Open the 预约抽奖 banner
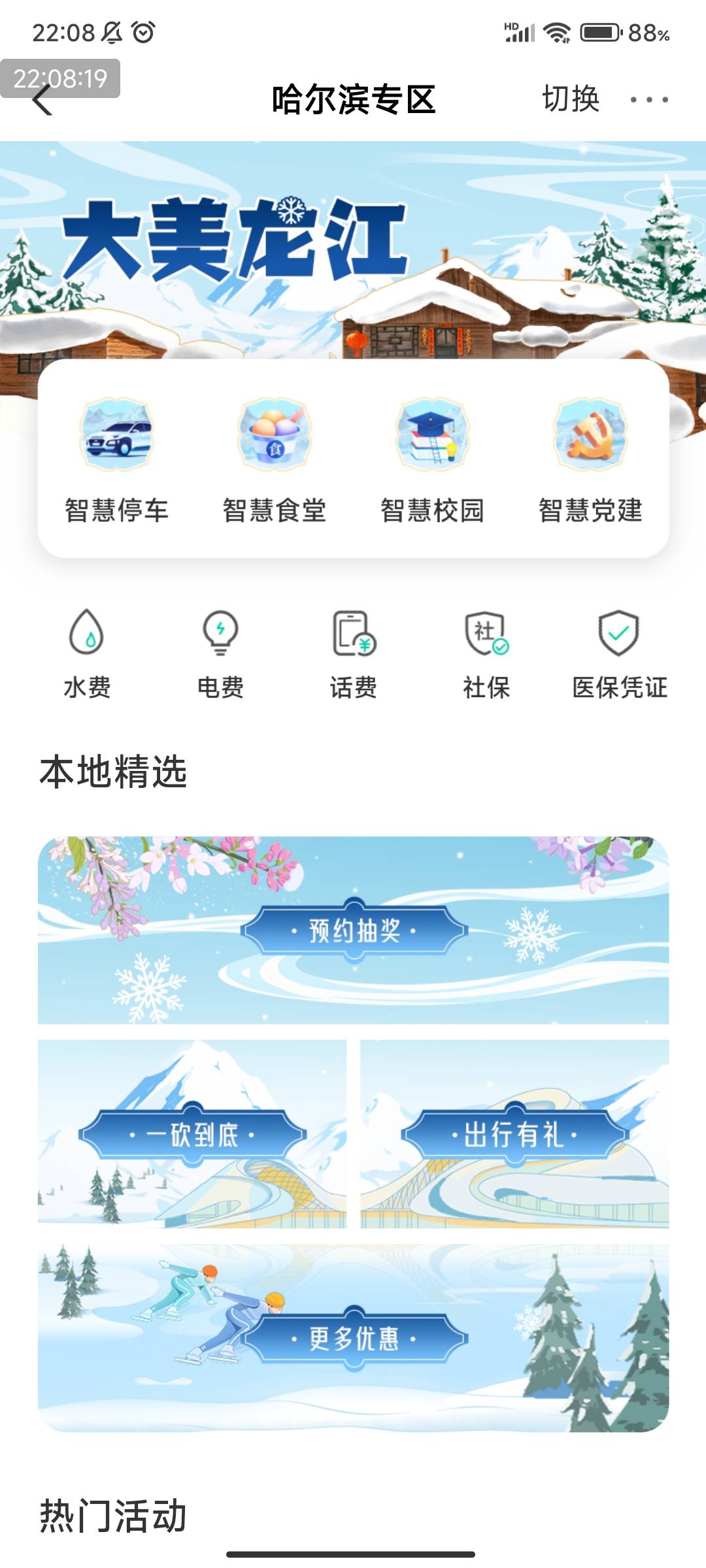 click(354, 930)
